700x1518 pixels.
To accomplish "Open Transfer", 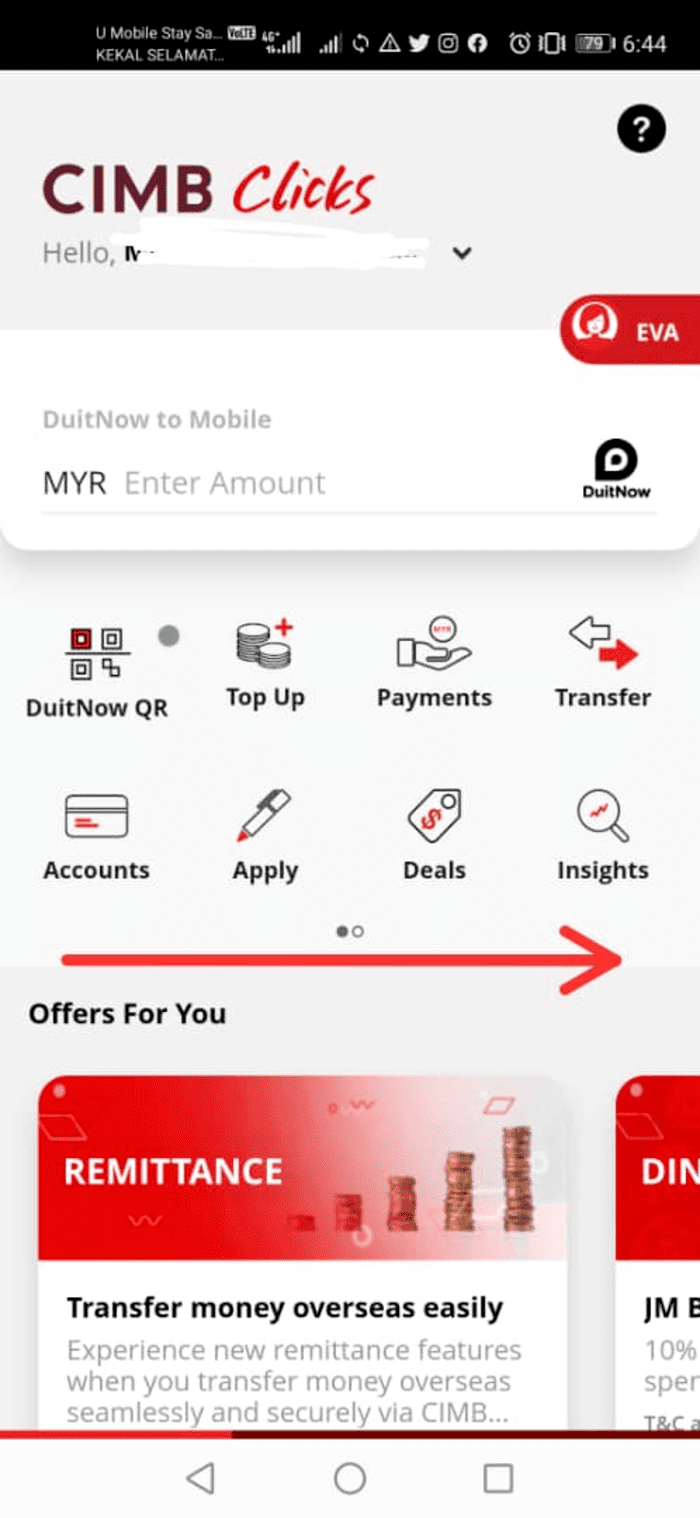I will point(603,665).
